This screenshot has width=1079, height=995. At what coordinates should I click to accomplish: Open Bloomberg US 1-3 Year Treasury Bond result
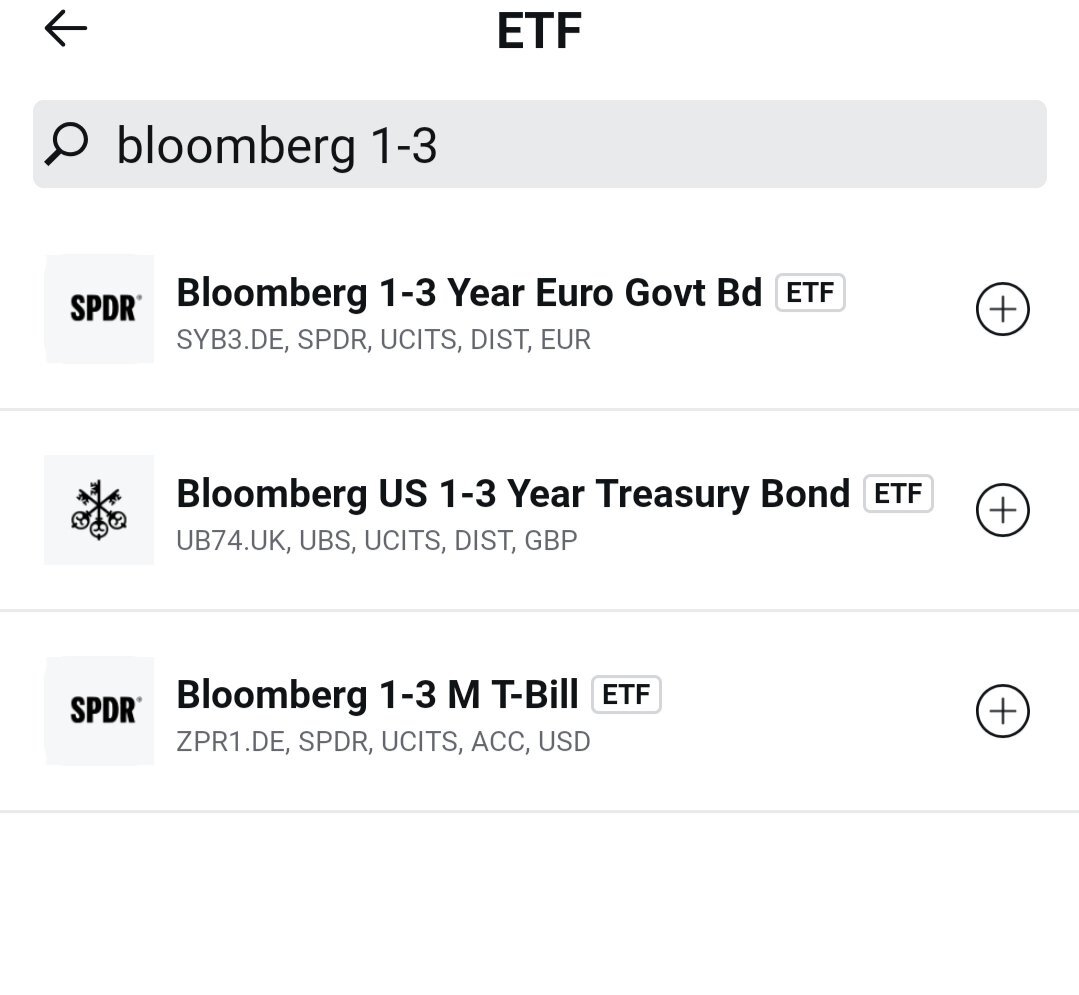(x=512, y=494)
